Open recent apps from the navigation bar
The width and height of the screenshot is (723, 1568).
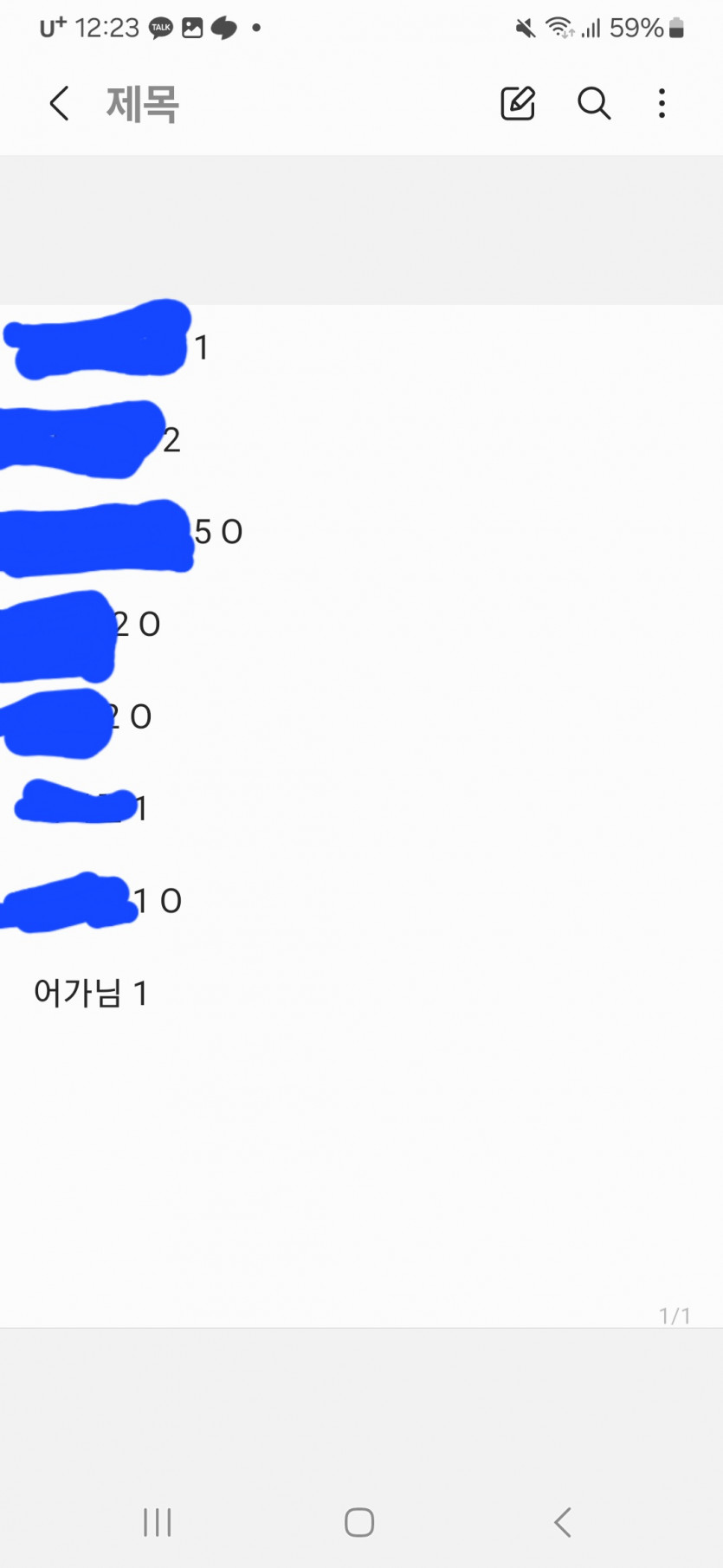pyautogui.click(x=158, y=1522)
